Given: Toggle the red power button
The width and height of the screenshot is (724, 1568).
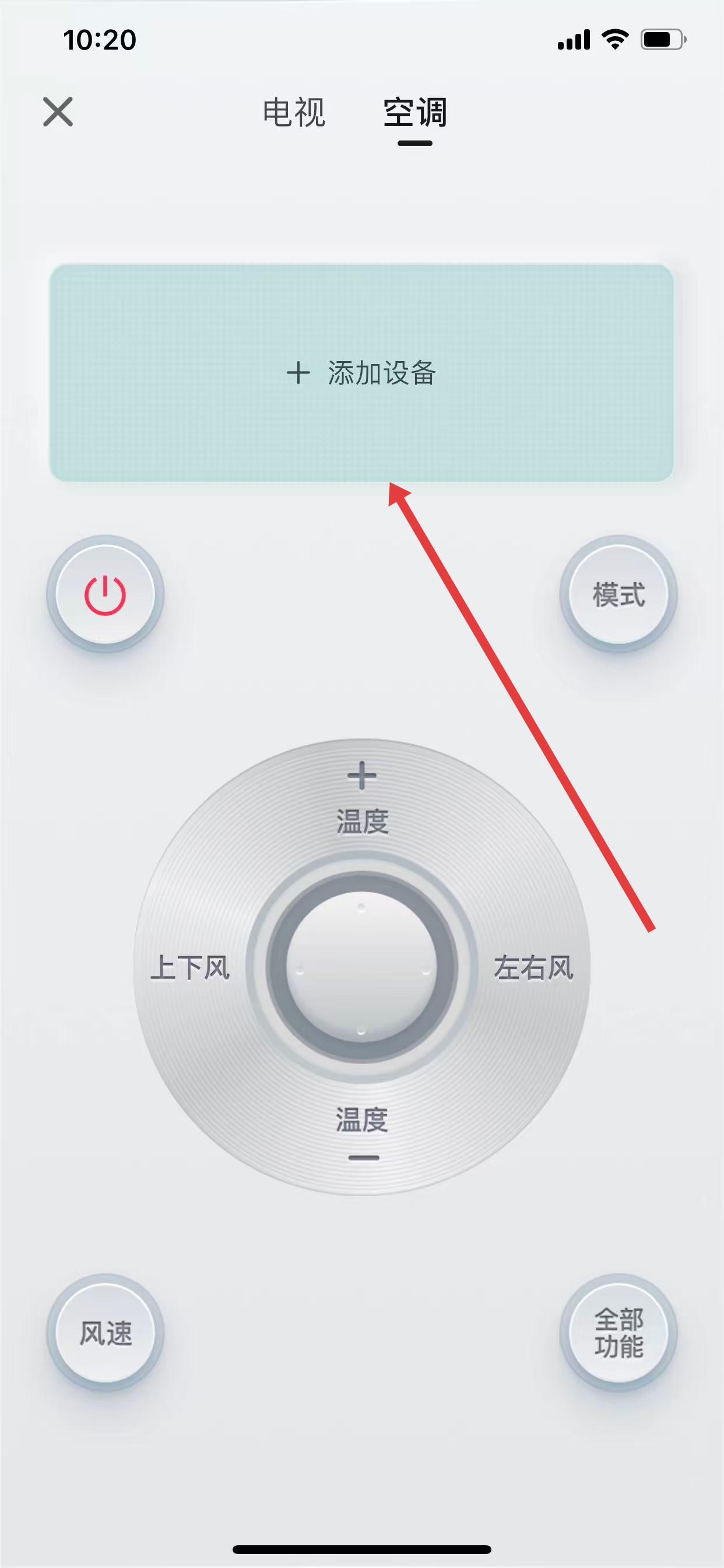Looking at the screenshot, I should pos(106,594).
